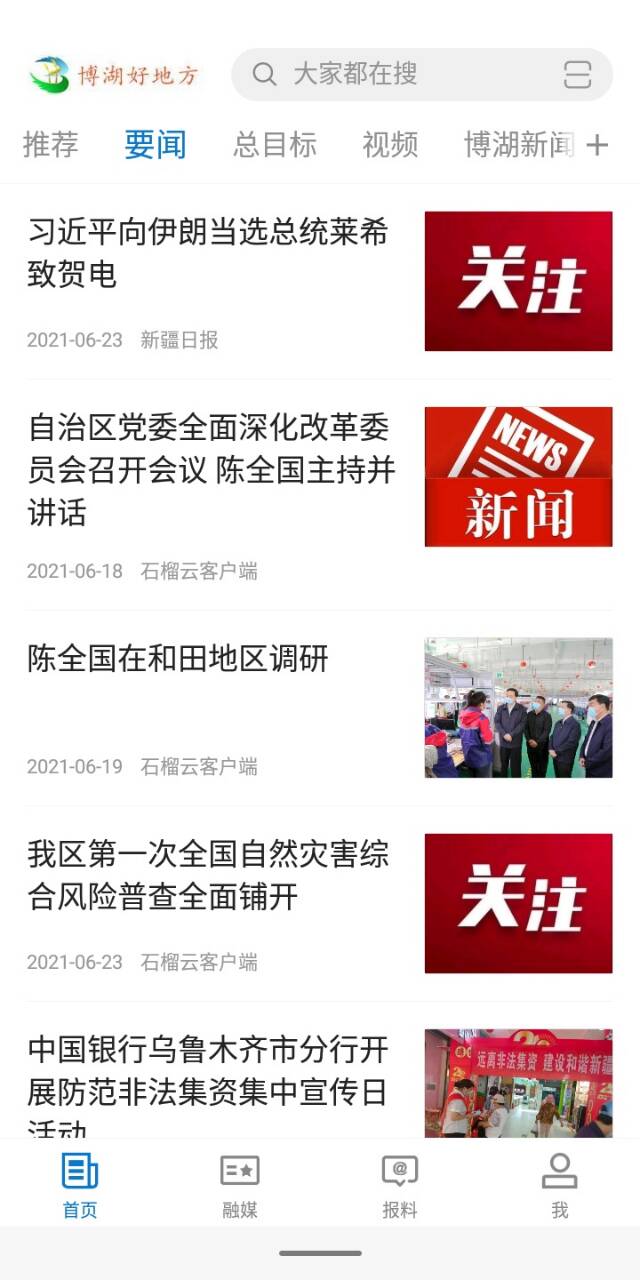Go to the 我 profile tab
The width and height of the screenshot is (640, 1280).
coord(560,1185)
